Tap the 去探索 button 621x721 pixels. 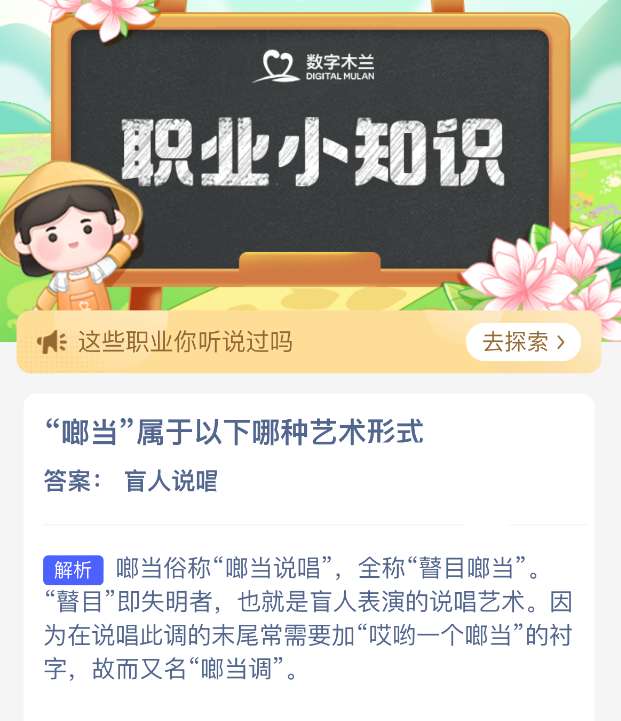point(524,342)
